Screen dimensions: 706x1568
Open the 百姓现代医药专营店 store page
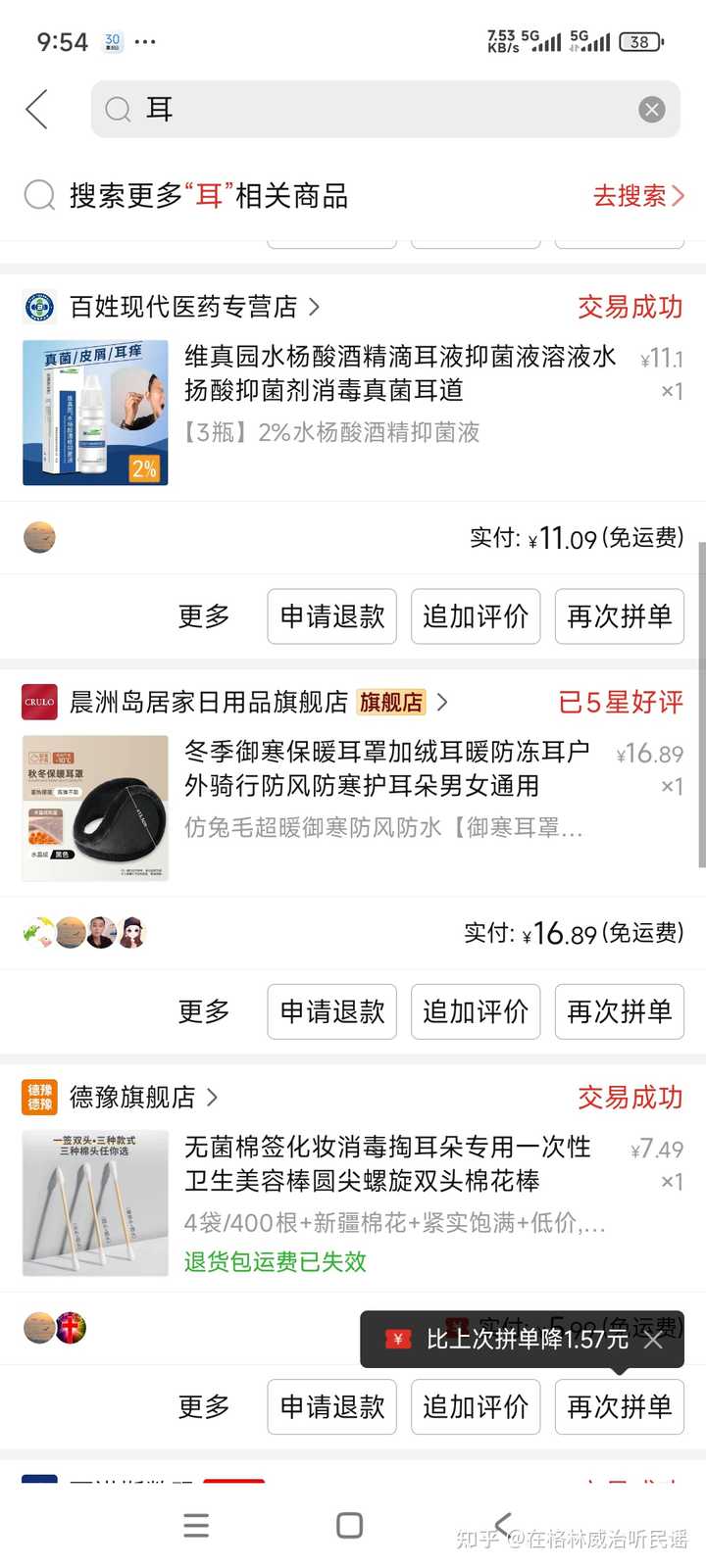click(x=186, y=307)
